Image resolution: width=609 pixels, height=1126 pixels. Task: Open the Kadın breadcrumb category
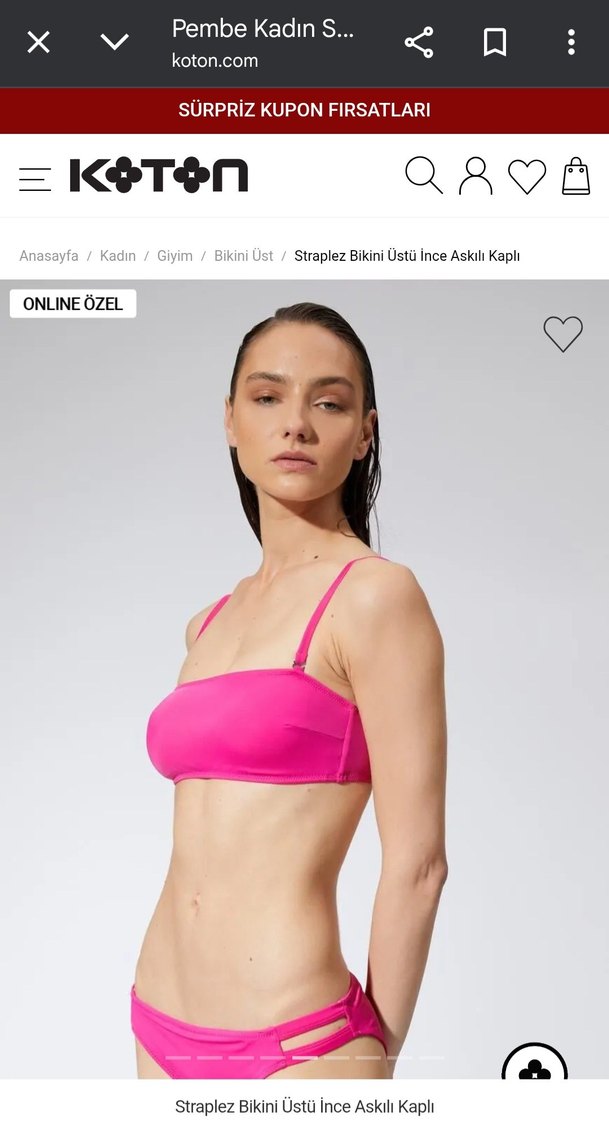pyautogui.click(x=118, y=256)
